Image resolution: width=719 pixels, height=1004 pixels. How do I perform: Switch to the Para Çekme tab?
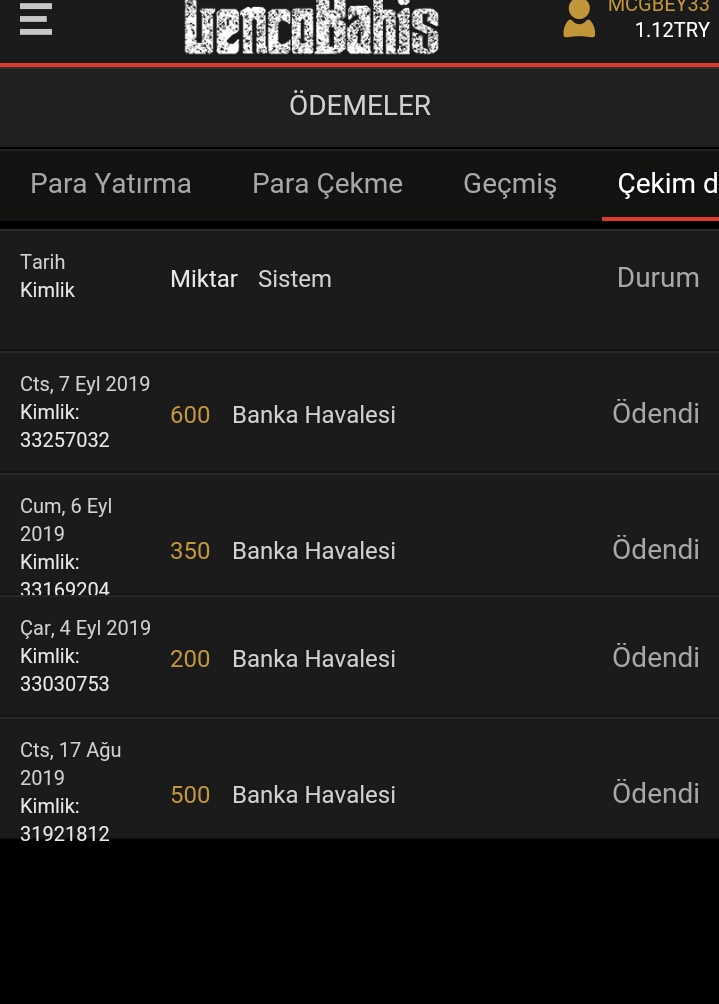[x=327, y=184]
